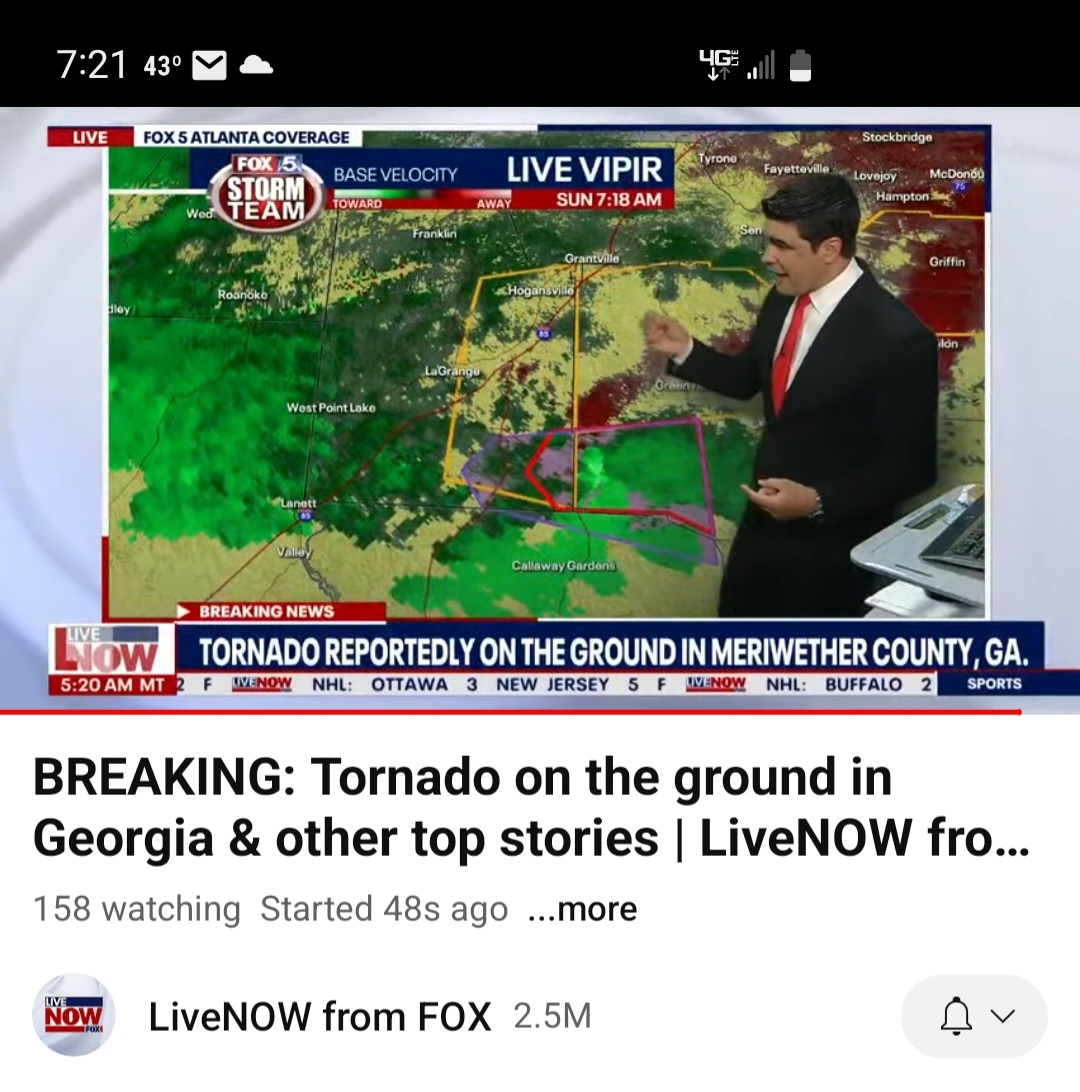
Task: Expand the video title details
Action: (530, 808)
